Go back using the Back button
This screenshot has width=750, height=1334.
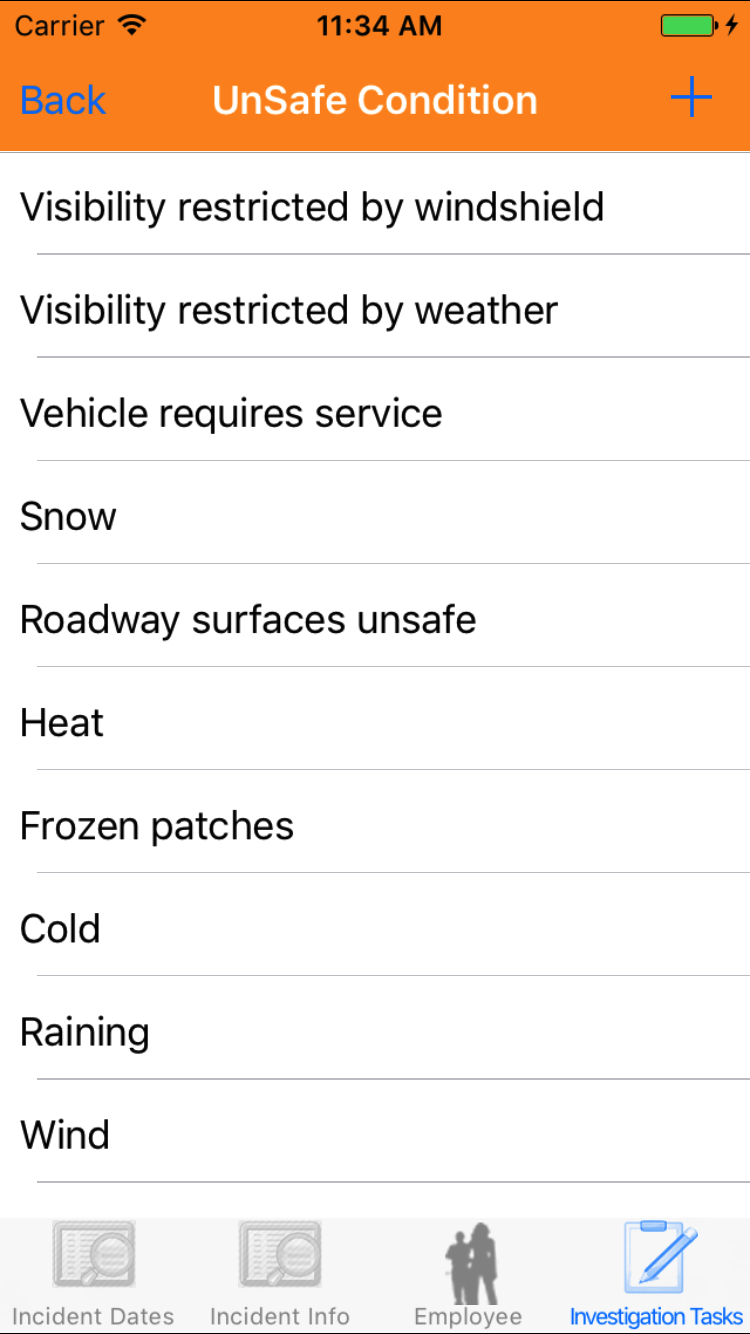[63, 100]
